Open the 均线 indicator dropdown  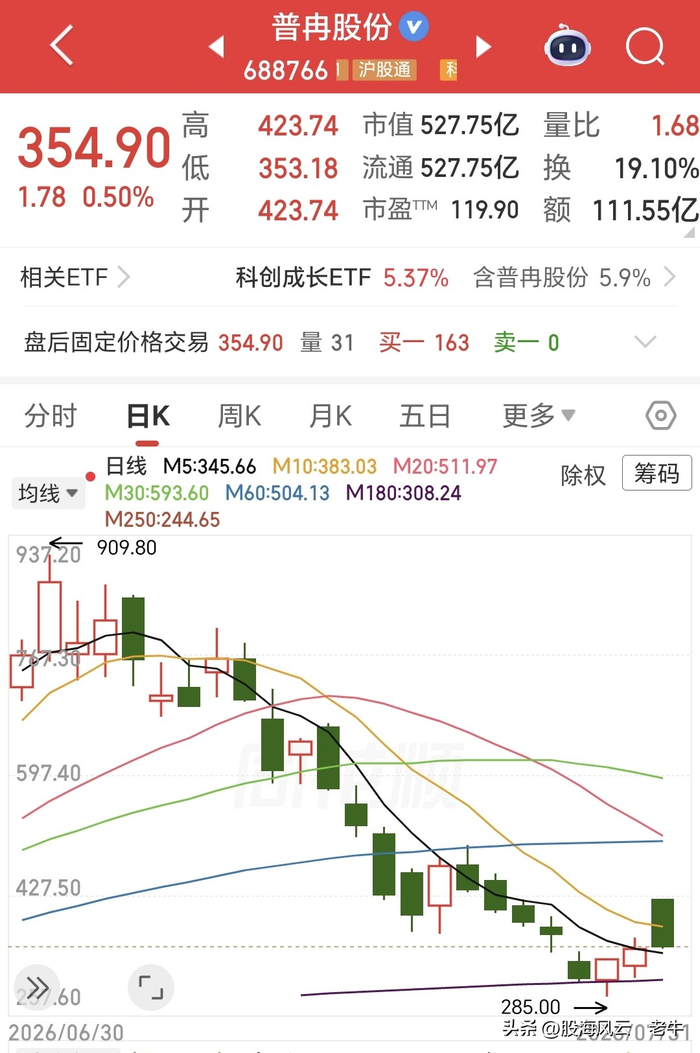(x=48, y=494)
